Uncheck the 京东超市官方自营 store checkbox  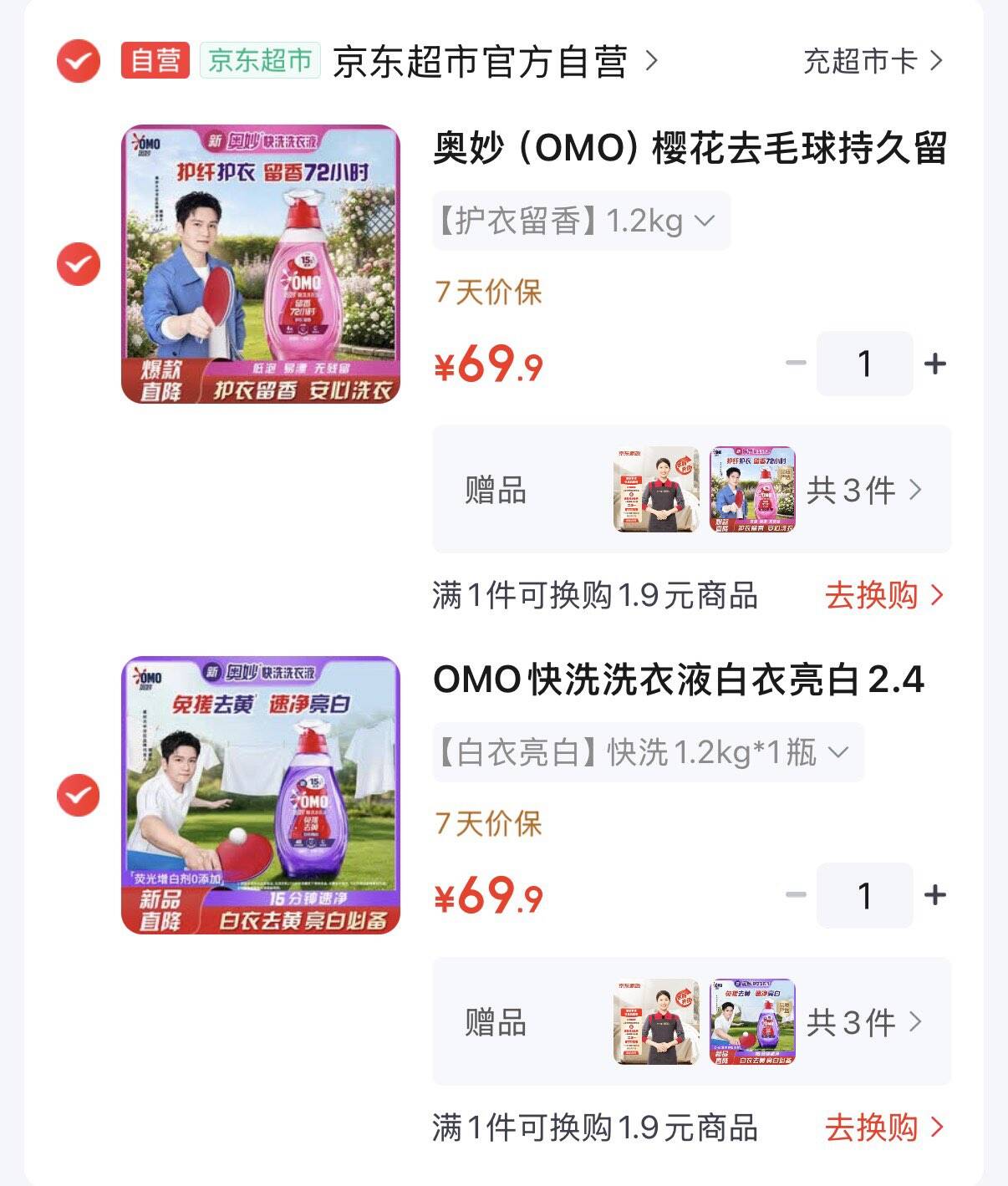click(x=79, y=60)
